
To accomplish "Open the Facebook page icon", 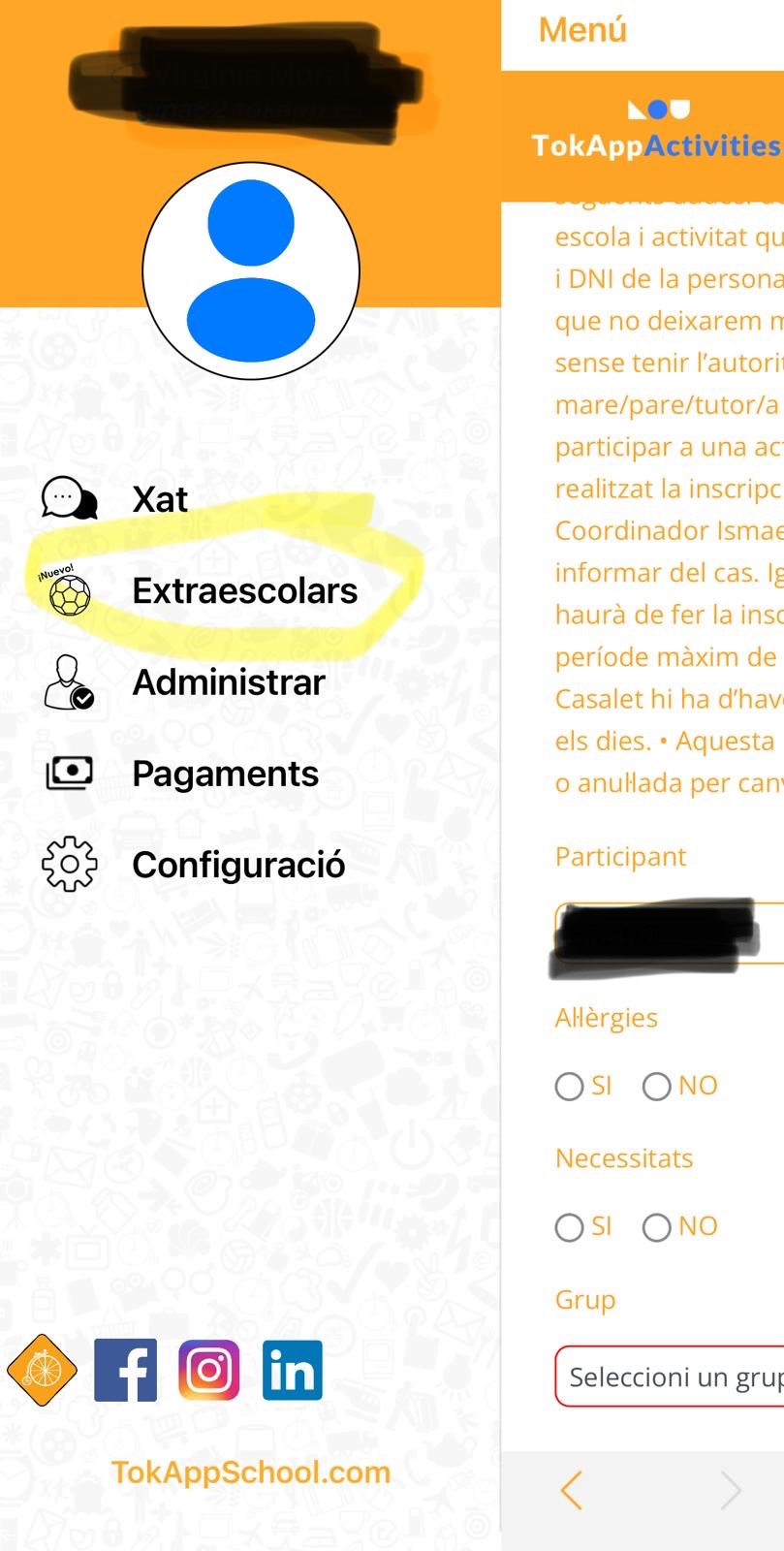I will [125, 1371].
